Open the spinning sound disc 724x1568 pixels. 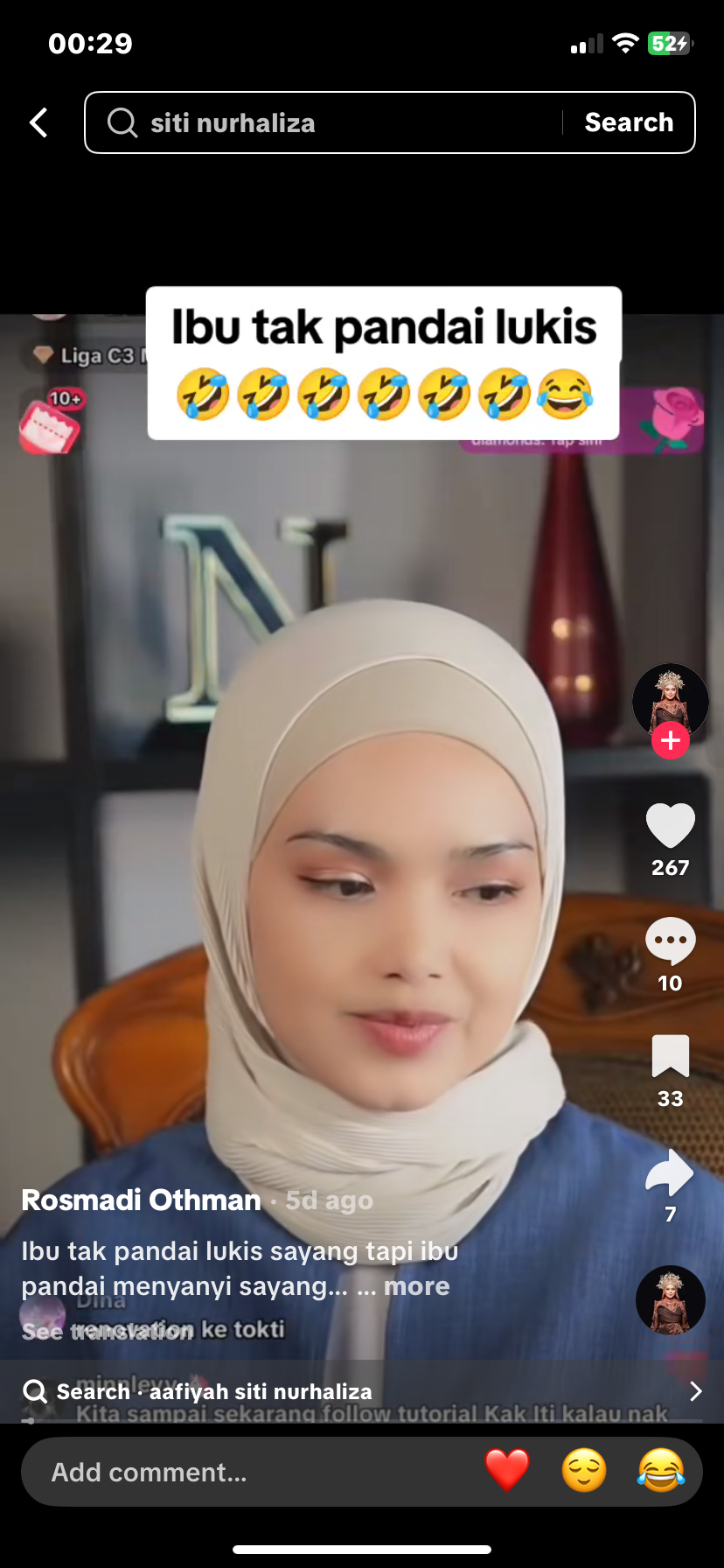pos(670,1300)
